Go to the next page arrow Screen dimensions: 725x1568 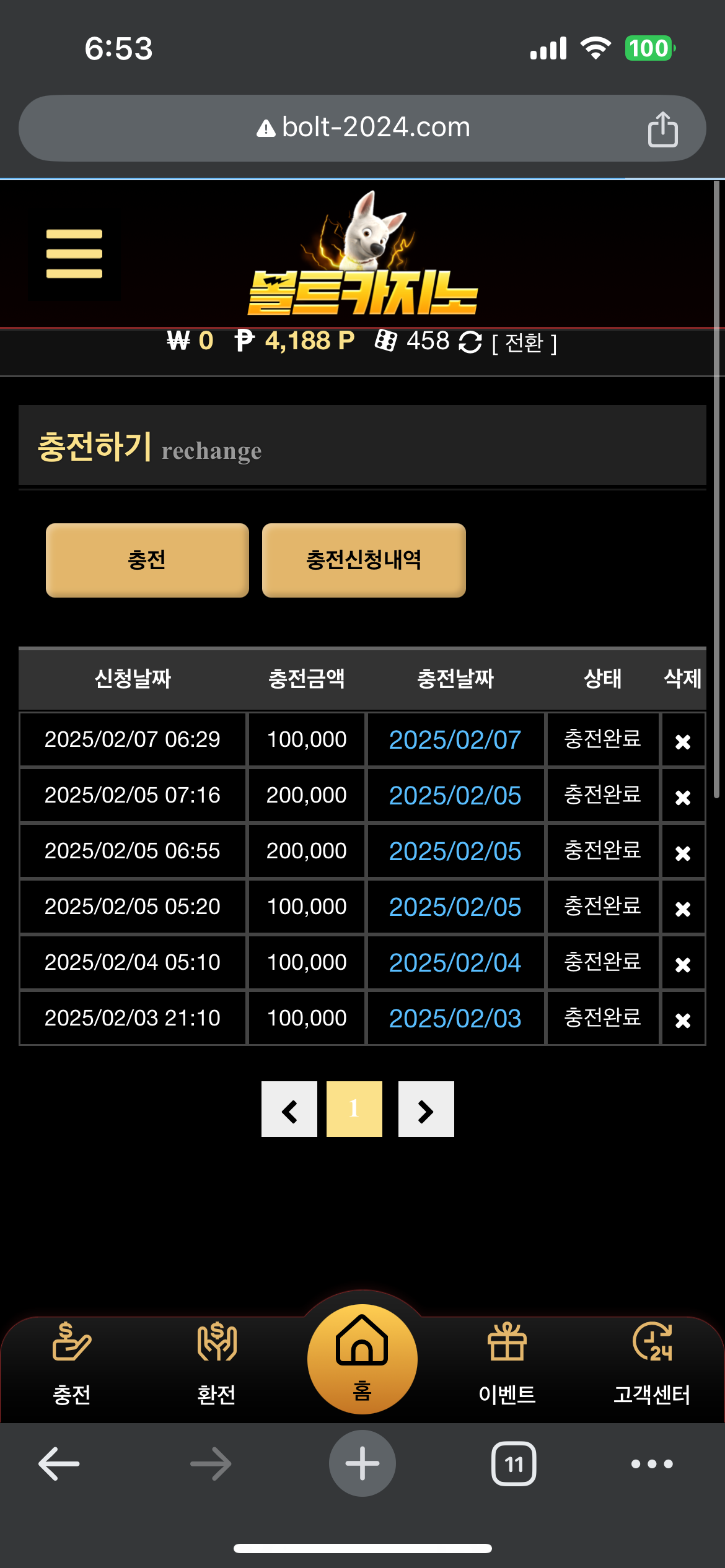[426, 1109]
